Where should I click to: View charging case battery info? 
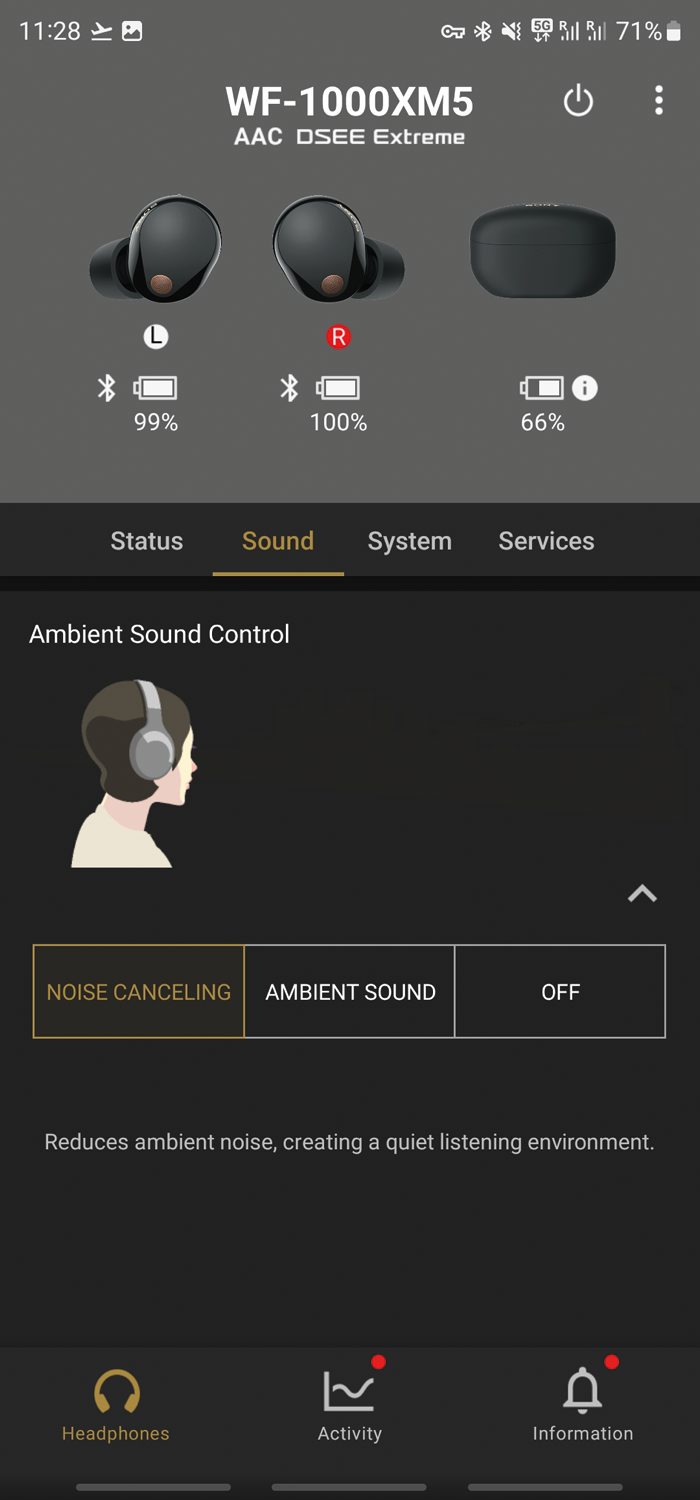(x=585, y=388)
